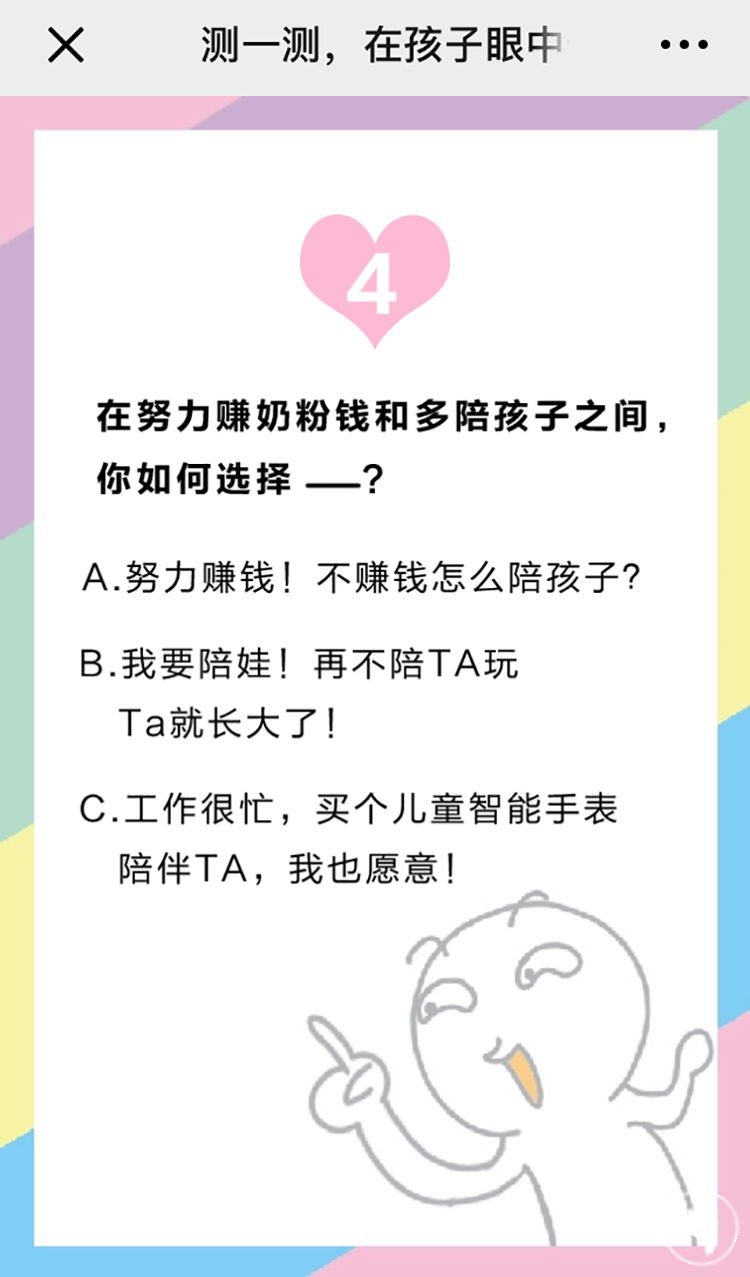Close the quiz web page
750x1277 pixels.
click(x=66, y=45)
